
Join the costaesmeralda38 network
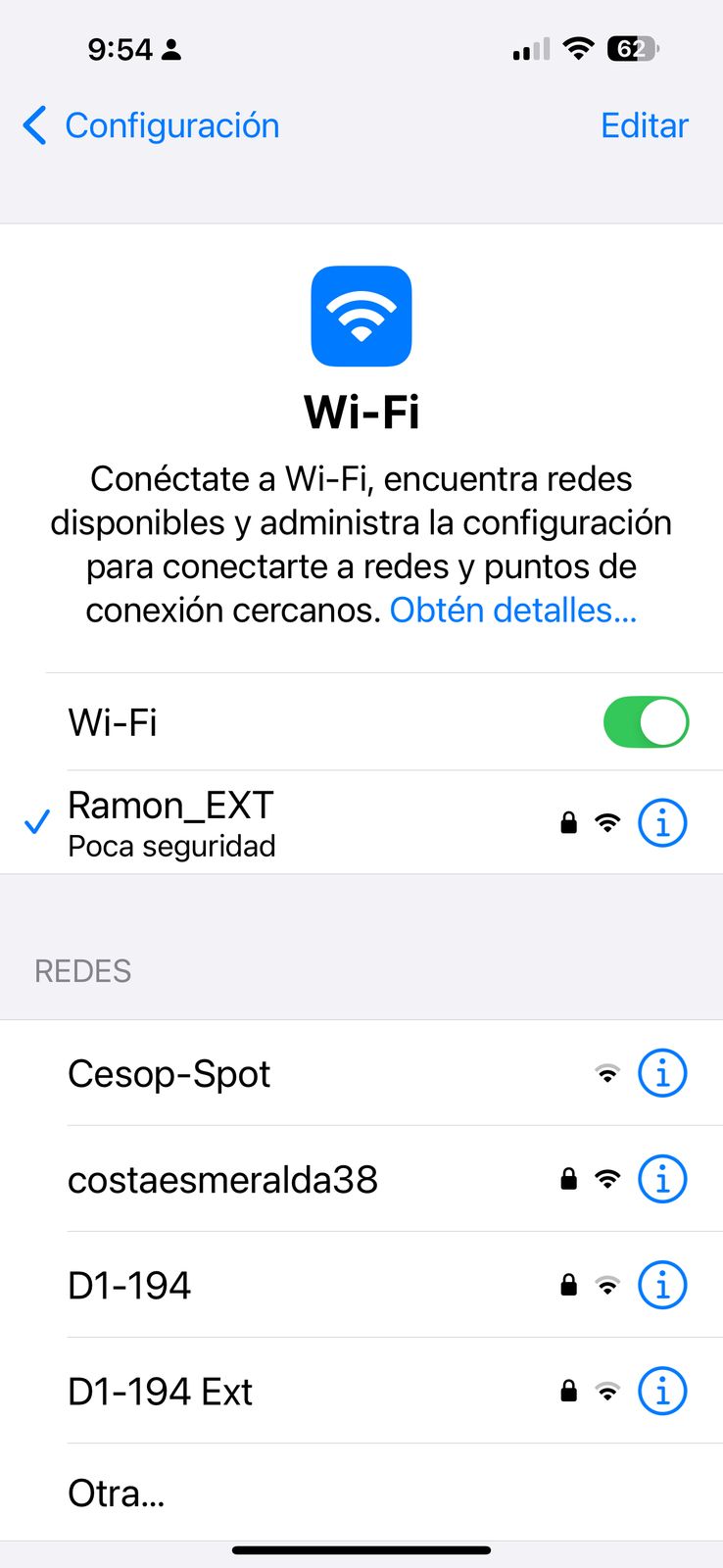pyautogui.click(x=222, y=1180)
